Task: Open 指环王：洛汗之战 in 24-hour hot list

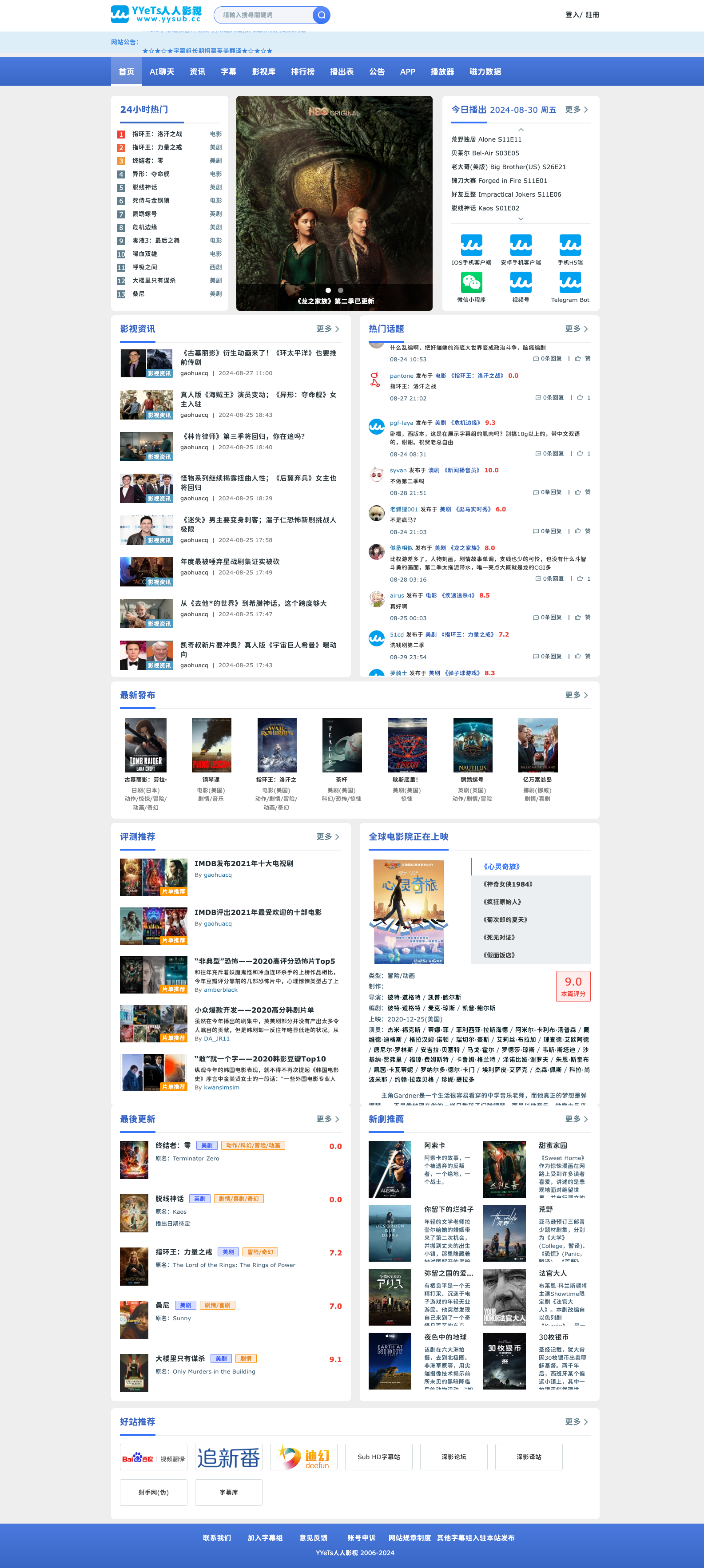Action: [x=157, y=134]
